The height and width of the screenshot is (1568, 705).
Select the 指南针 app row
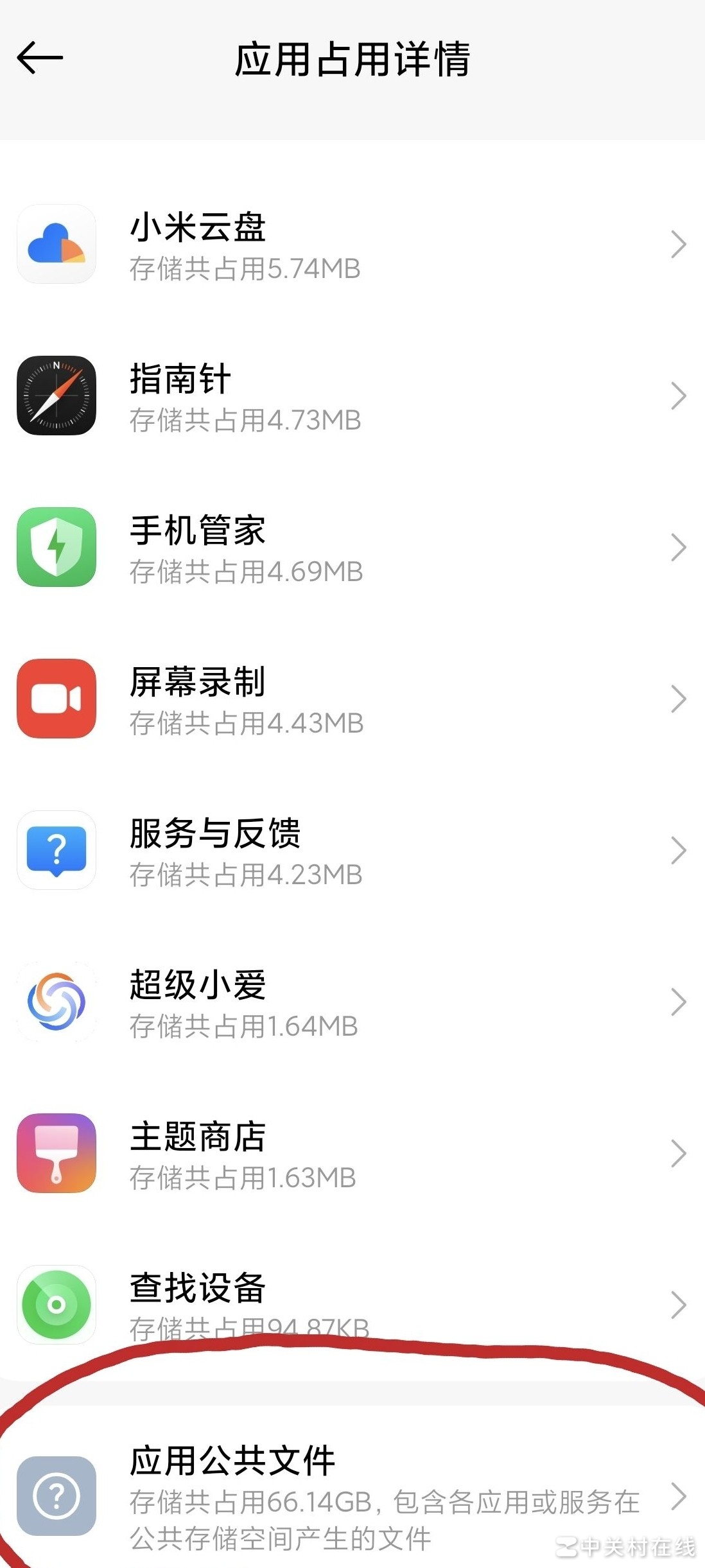[352, 396]
